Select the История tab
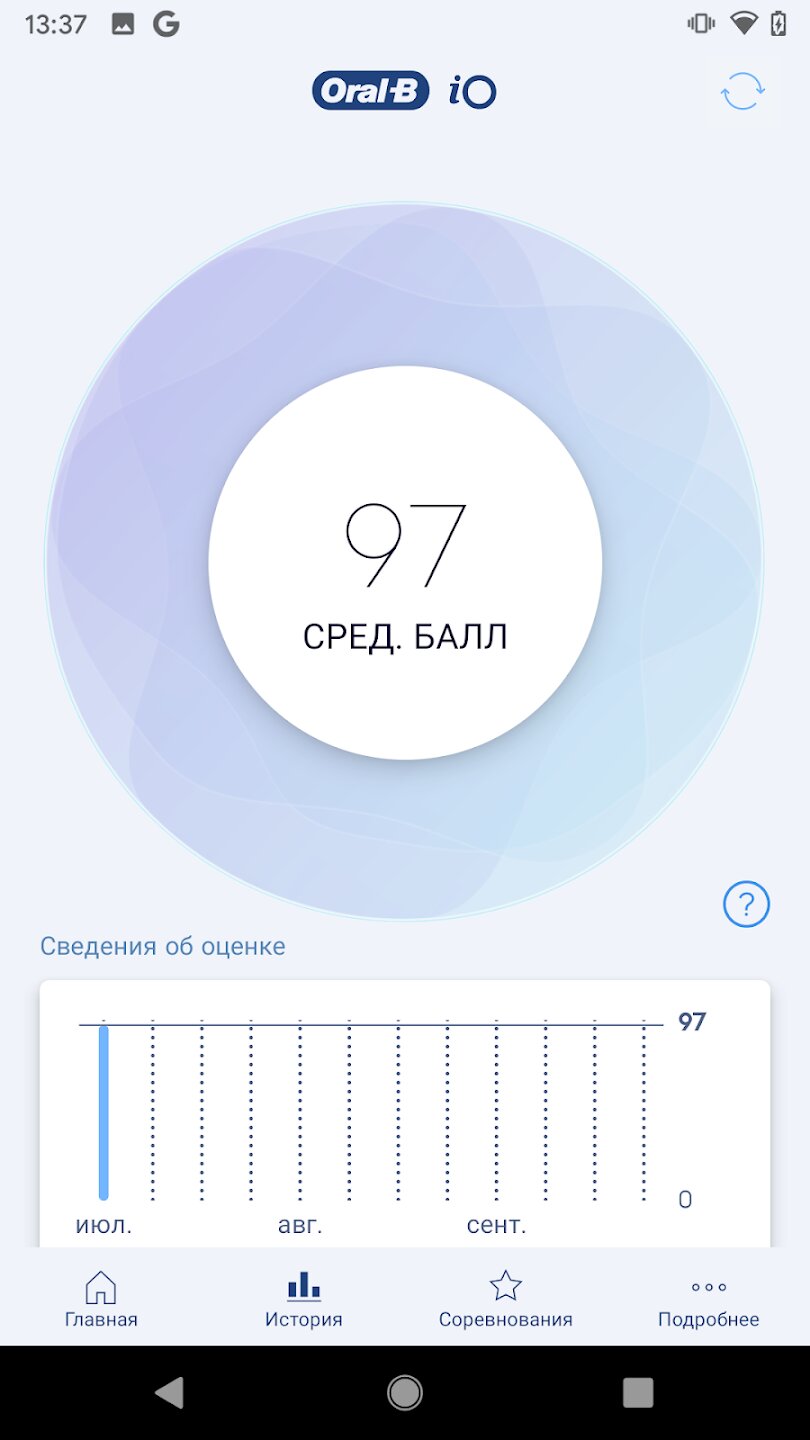Viewport: 810px width, 1440px height. coord(304,1298)
